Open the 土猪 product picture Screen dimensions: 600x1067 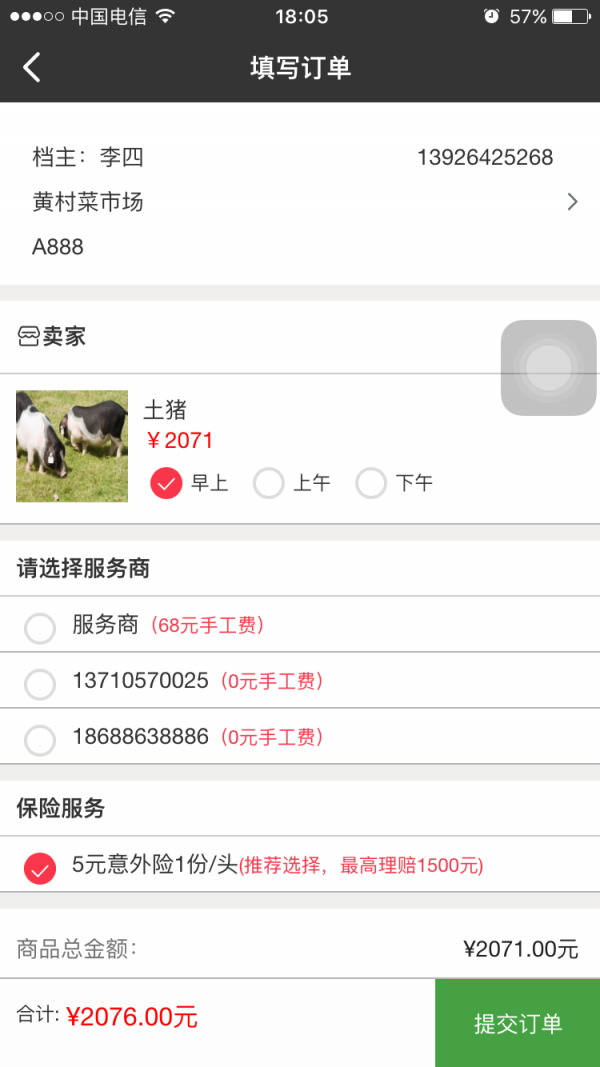(72, 446)
